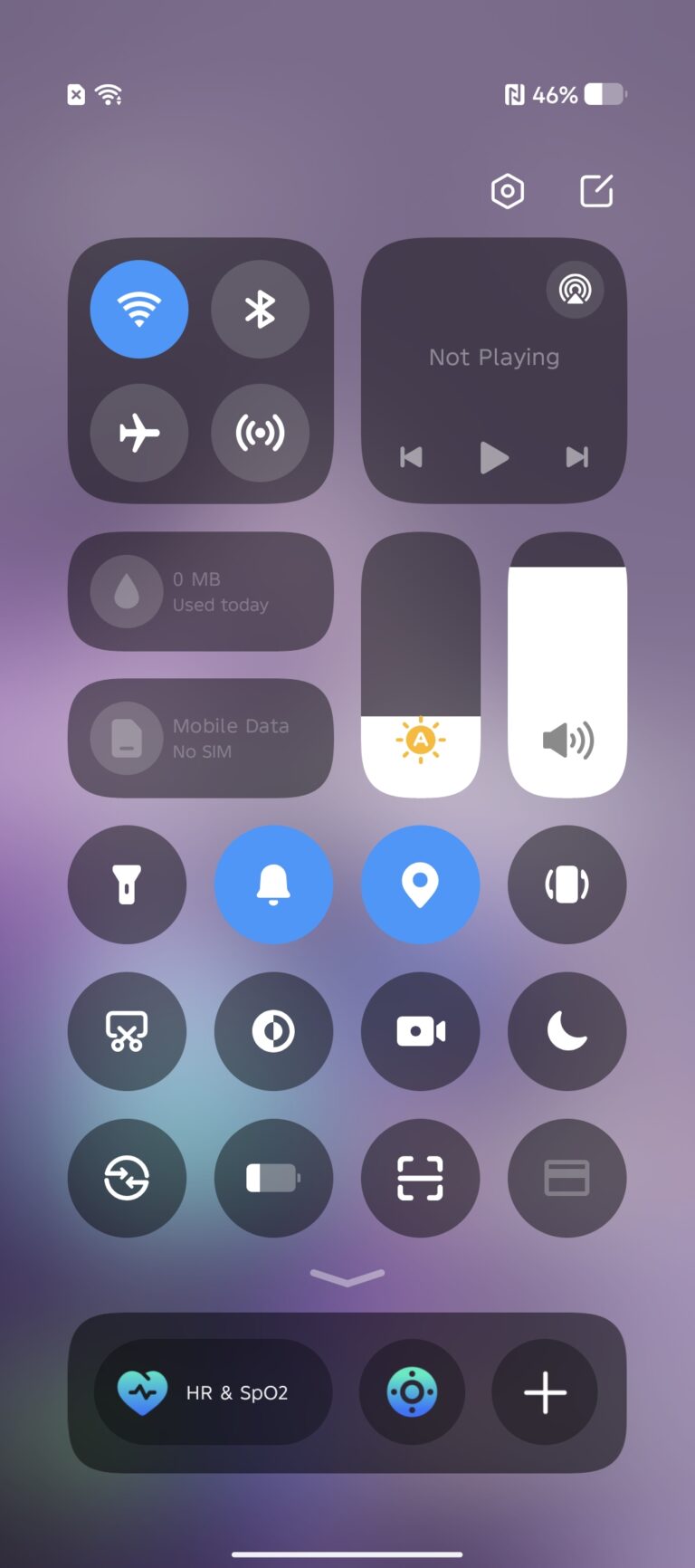This screenshot has height=1568, width=695.
Task: Enable the hotspot toggle
Action: [x=260, y=433]
